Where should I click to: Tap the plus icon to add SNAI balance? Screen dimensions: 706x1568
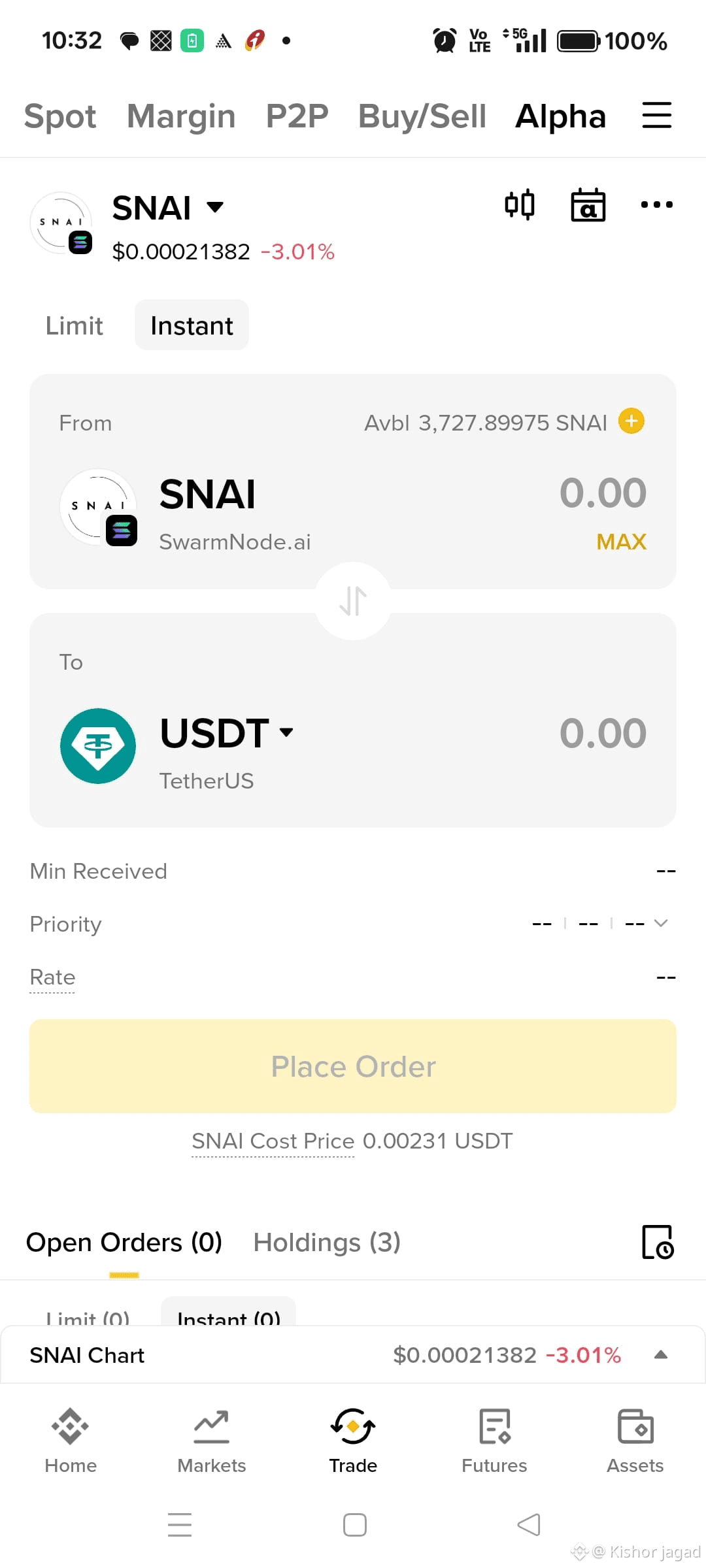coord(631,421)
